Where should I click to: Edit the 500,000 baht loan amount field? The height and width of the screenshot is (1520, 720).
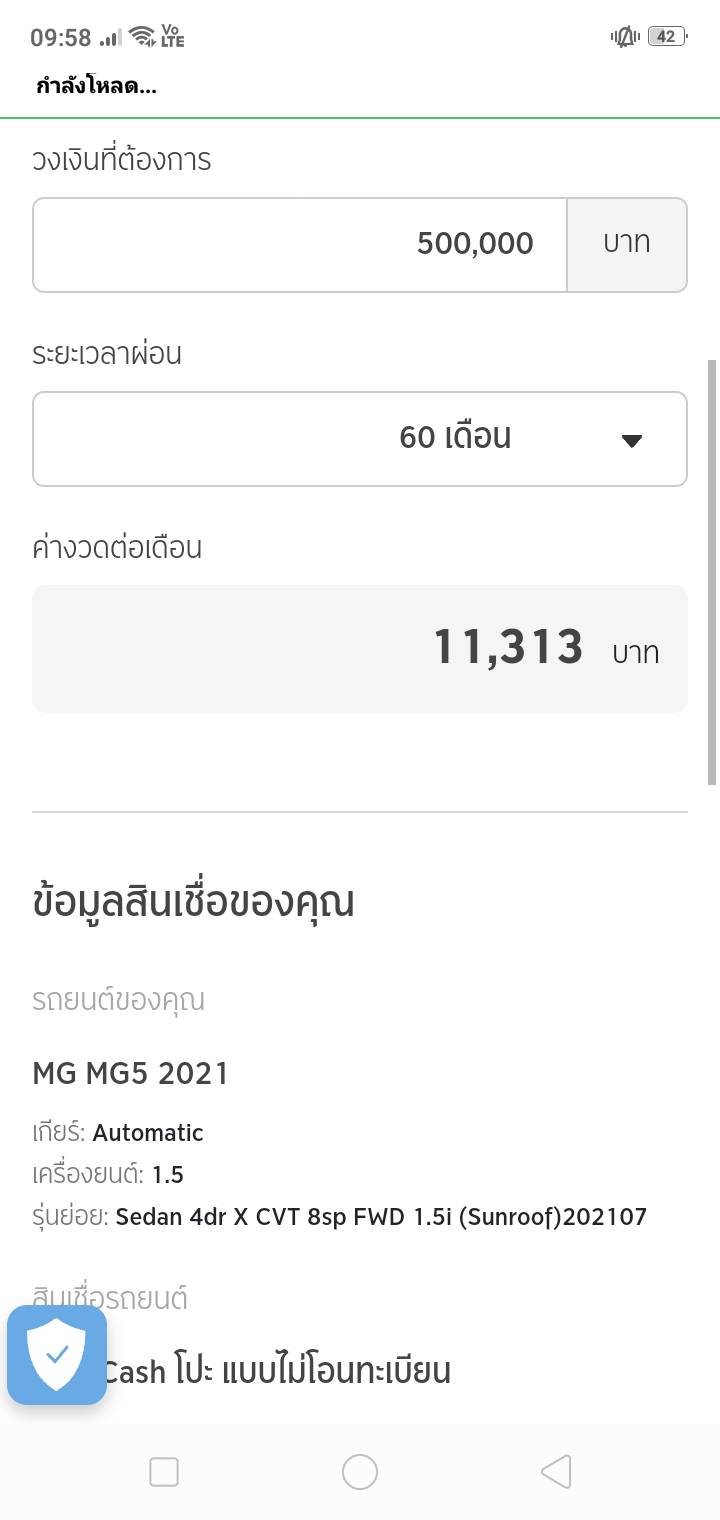click(x=300, y=244)
